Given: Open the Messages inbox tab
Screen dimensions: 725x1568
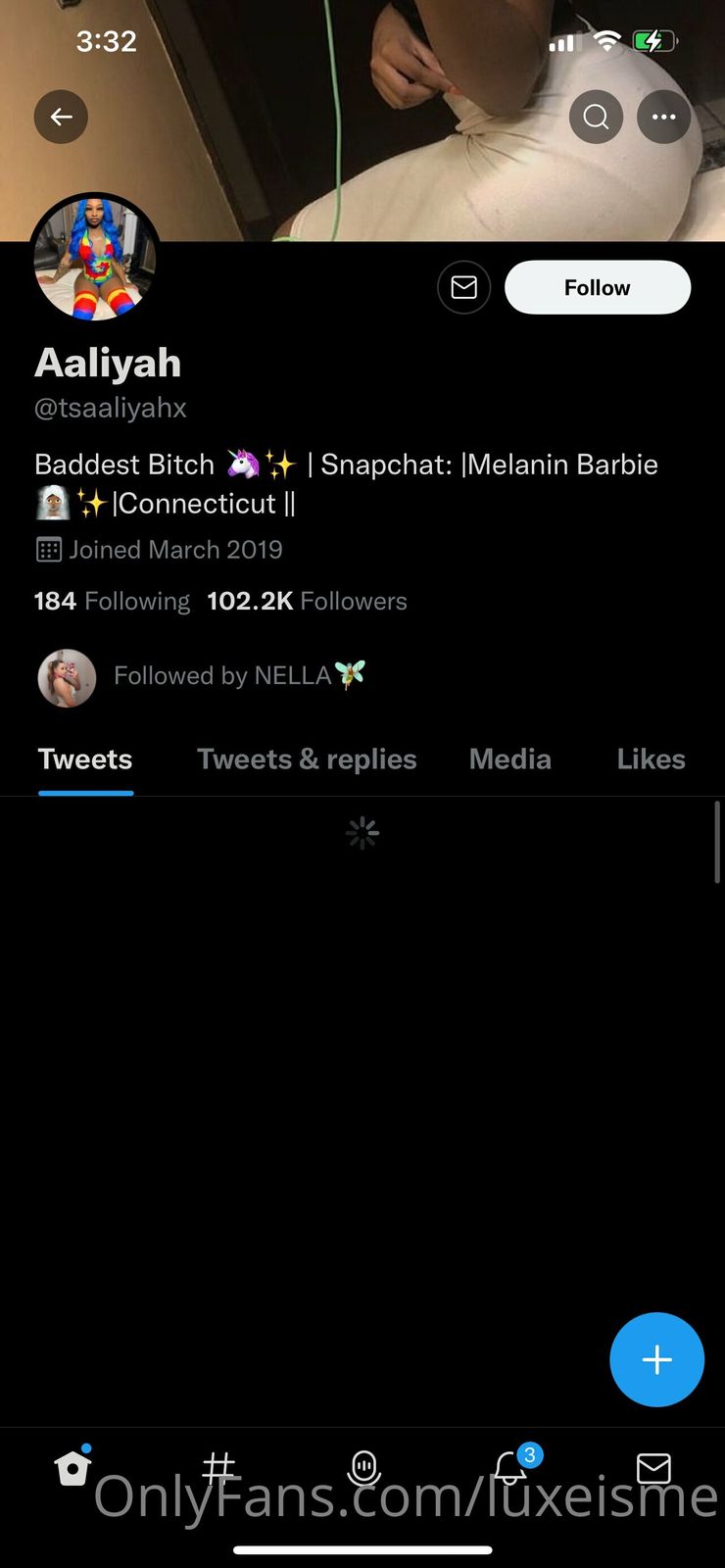Looking at the screenshot, I should [653, 1467].
